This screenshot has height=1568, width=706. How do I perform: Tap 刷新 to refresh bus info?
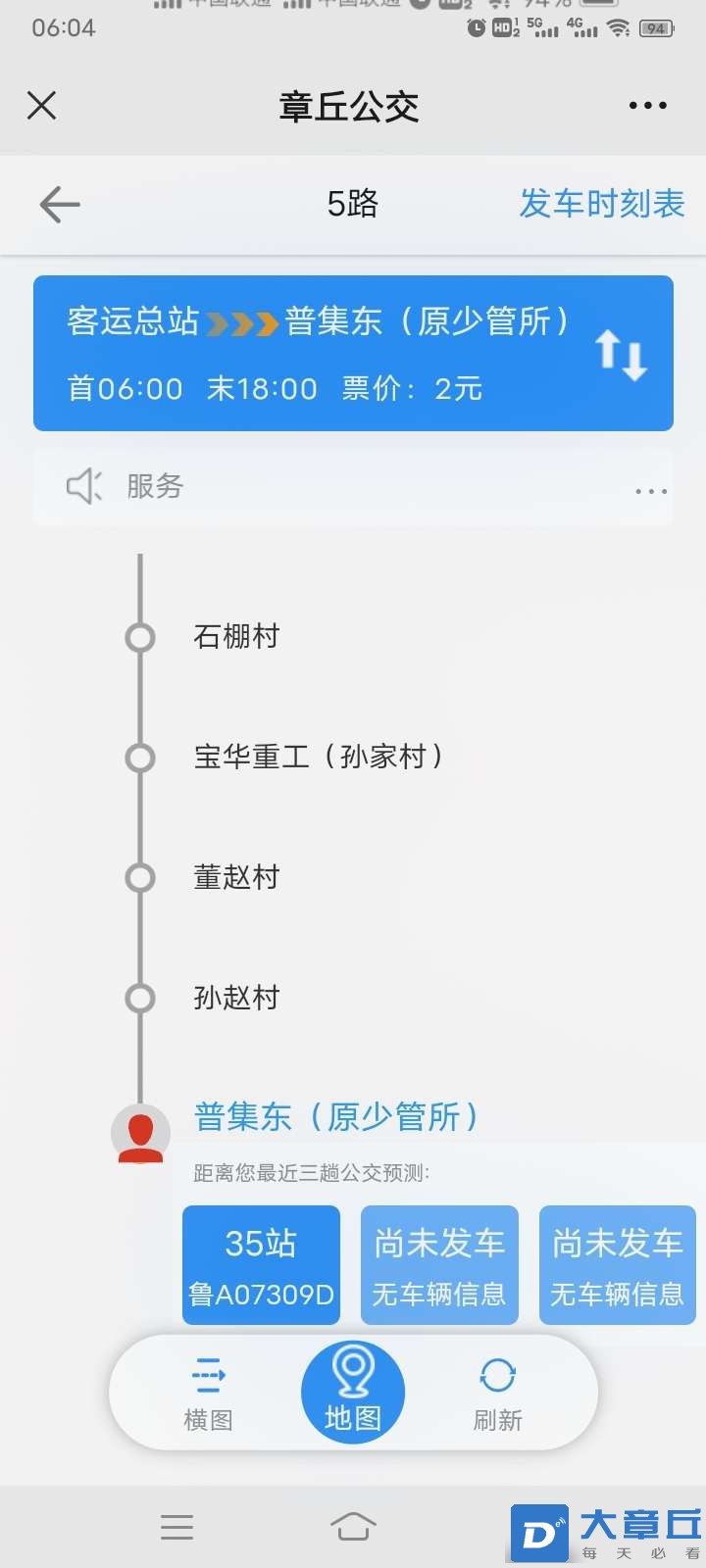(x=497, y=1394)
